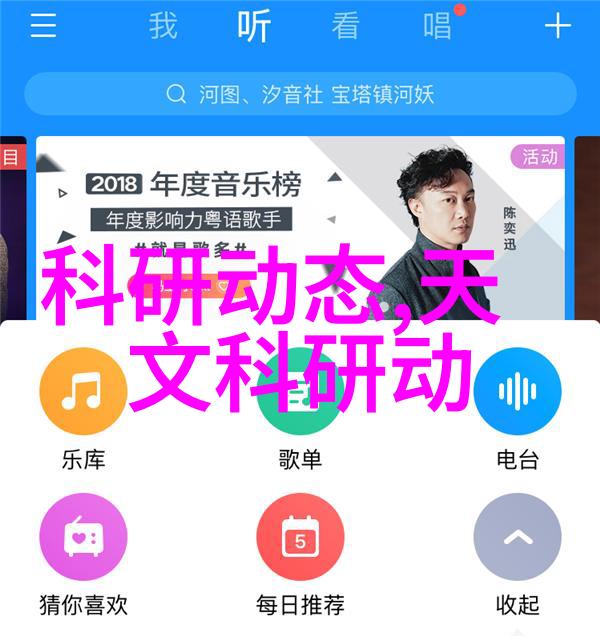Viewport: 600px width, 636px height.
Task: Switch to the 唱 tab
Action: click(x=437, y=27)
